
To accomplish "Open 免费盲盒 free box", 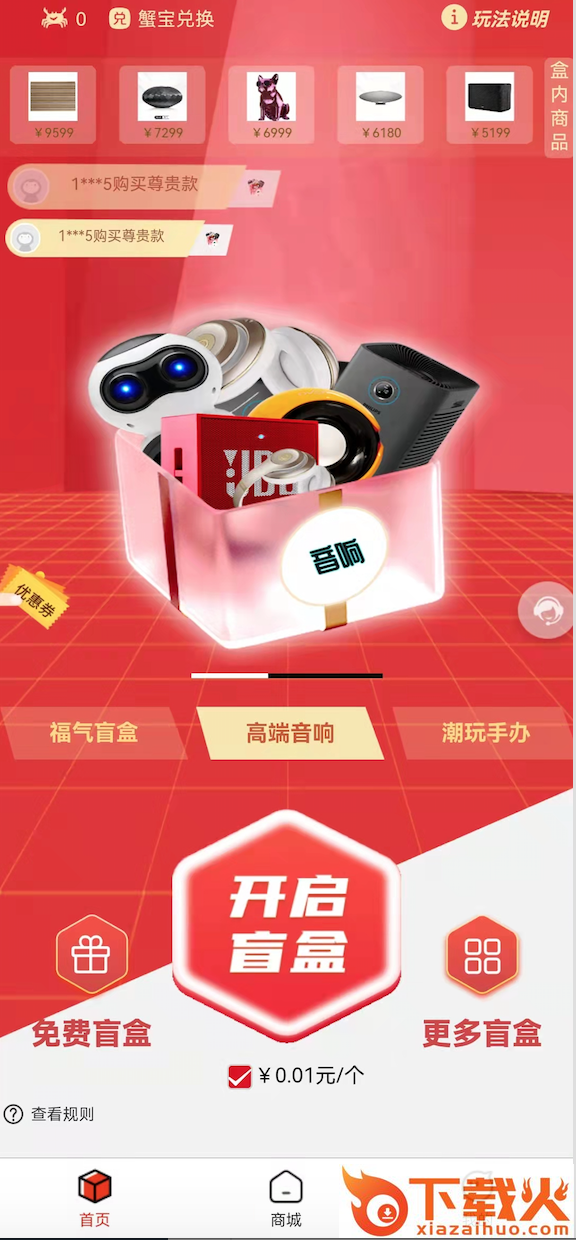I will (x=92, y=982).
